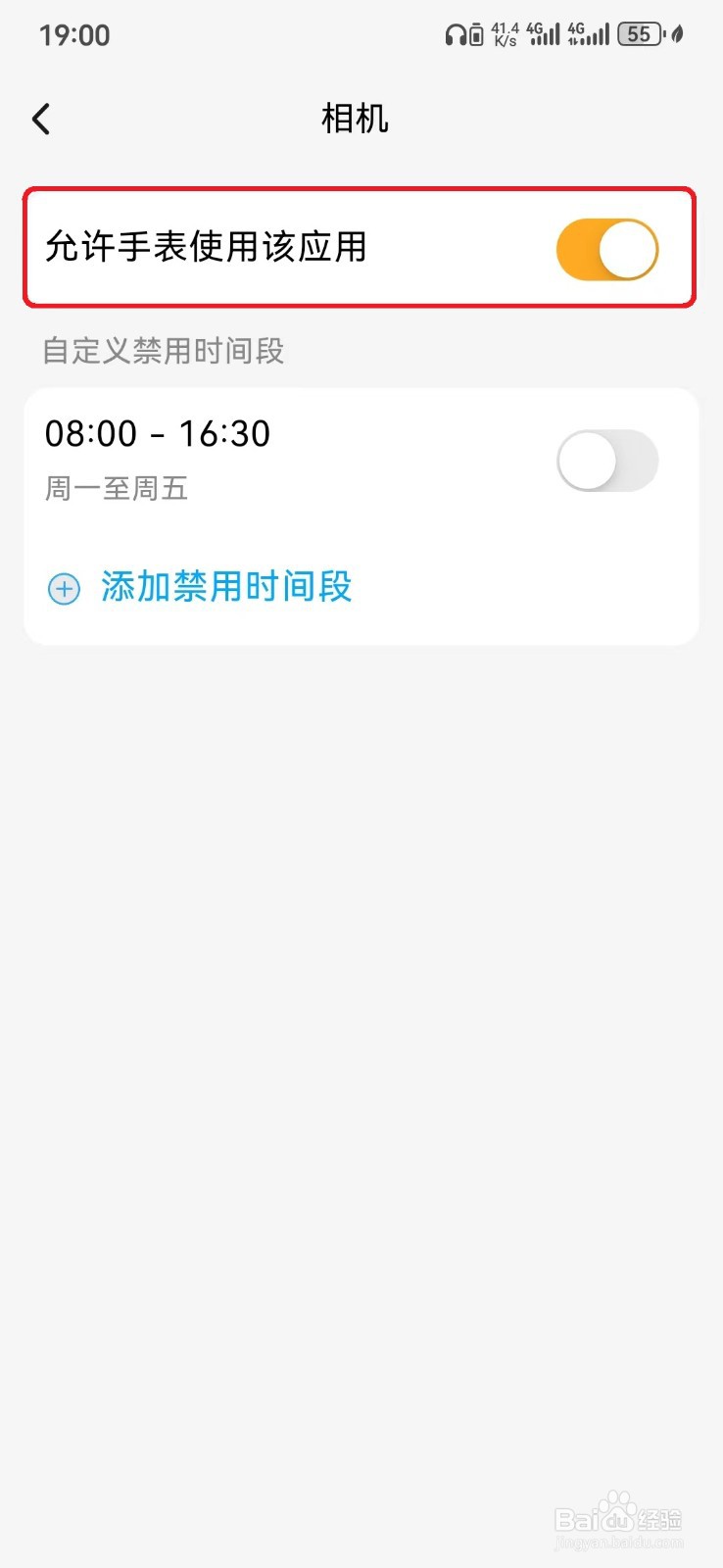Tap the first 4G signal icon
Screen dimensions: 723x1568
coord(544,34)
